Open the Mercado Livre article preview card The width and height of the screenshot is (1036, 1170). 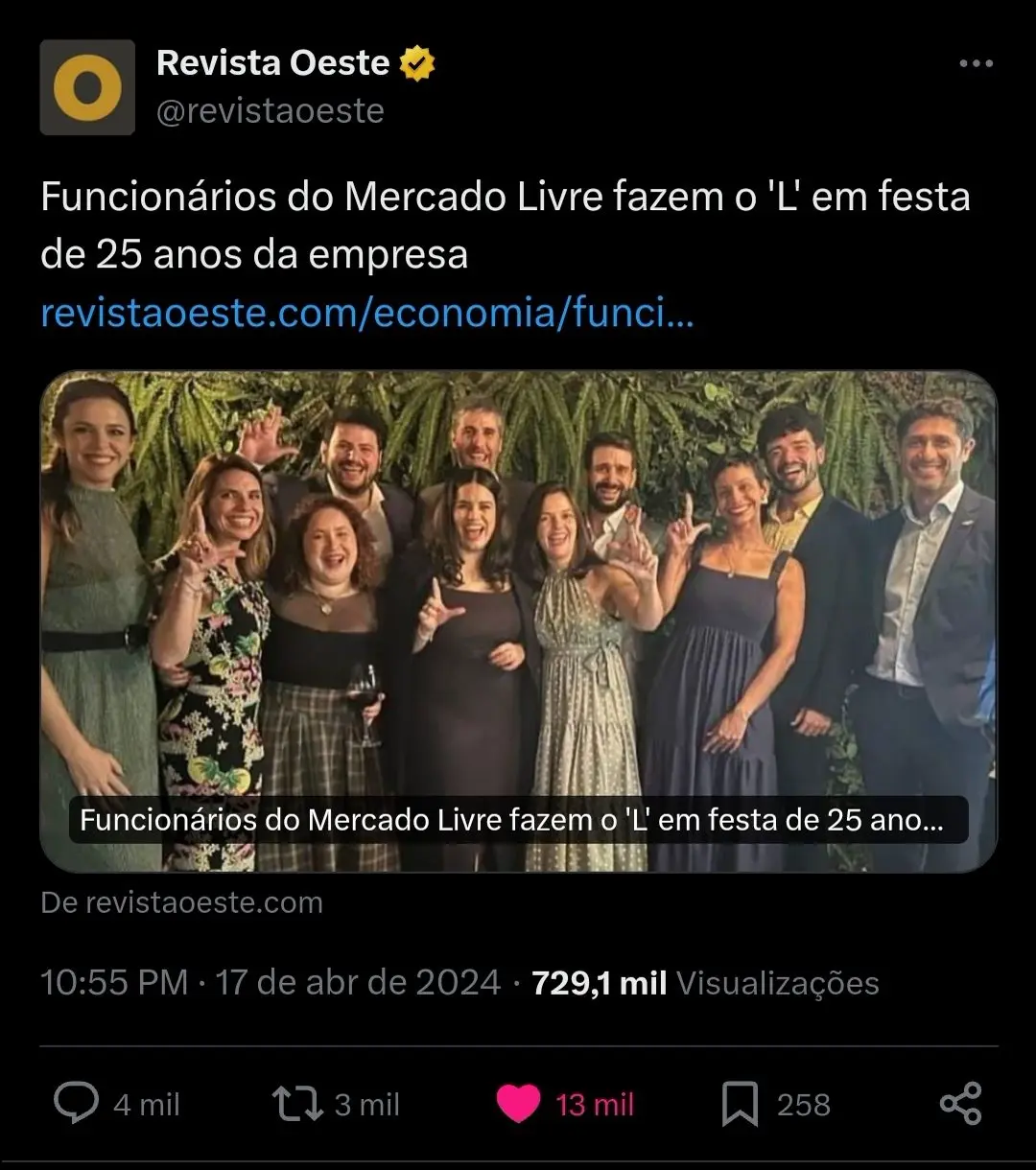[518, 620]
